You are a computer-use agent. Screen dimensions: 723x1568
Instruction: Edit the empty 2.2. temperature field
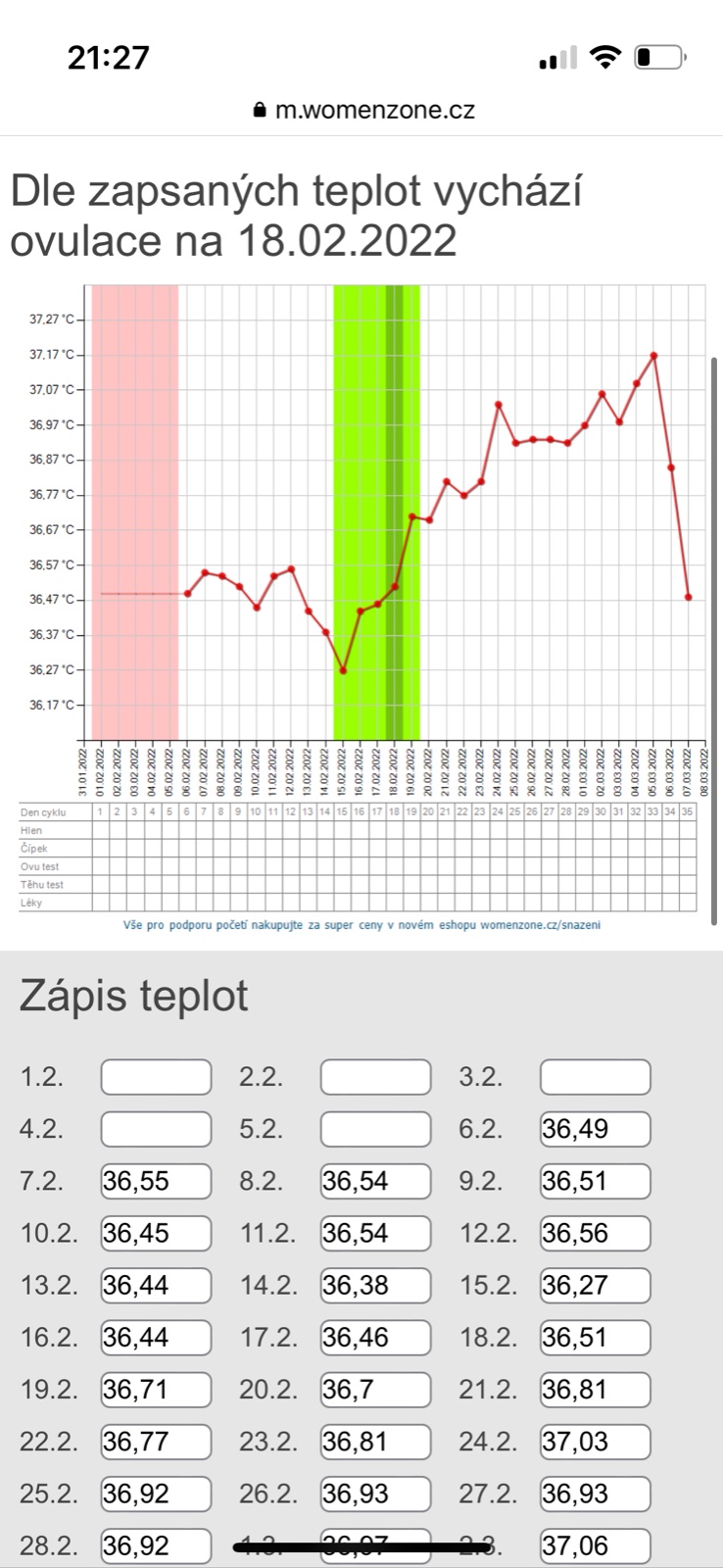tap(375, 1077)
